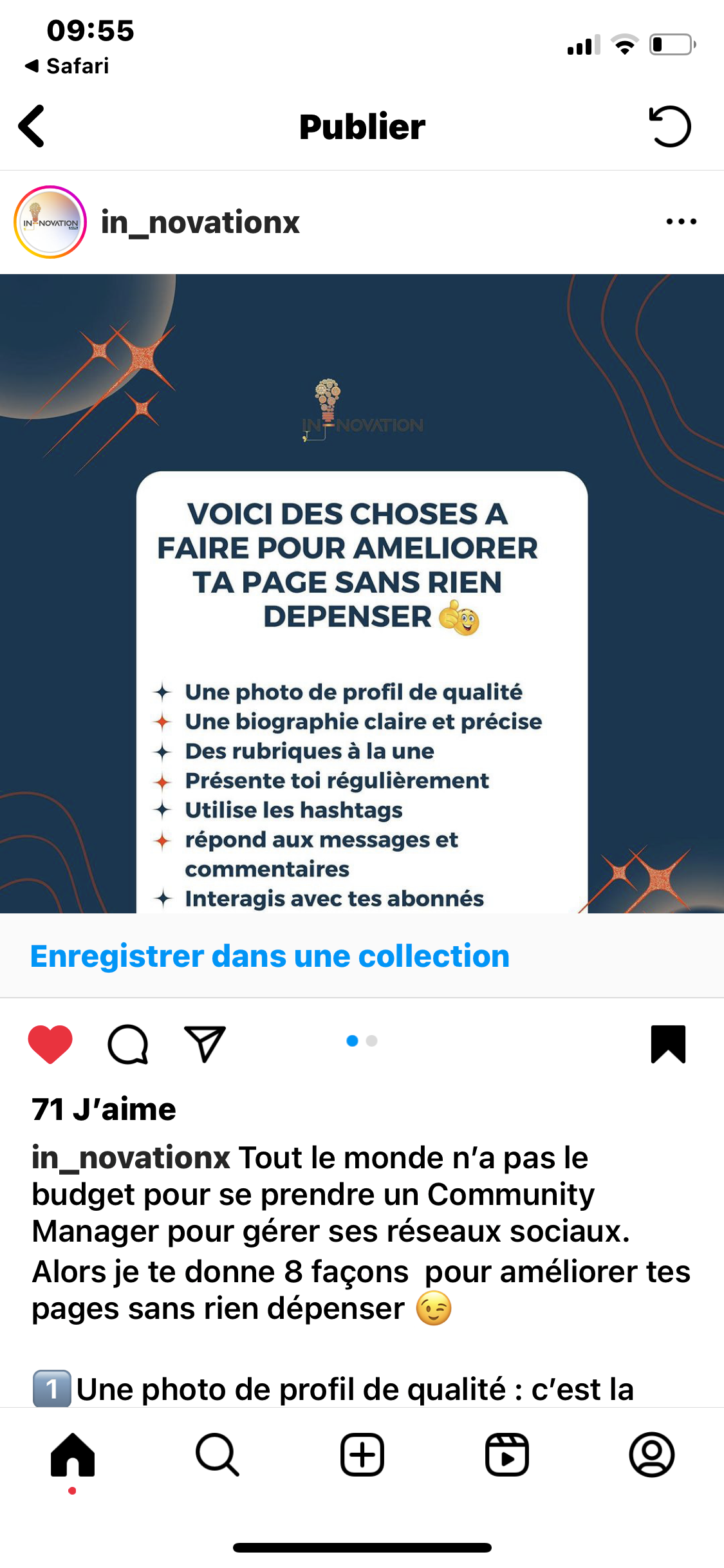The width and height of the screenshot is (724, 1568).
Task: Go back from the Publier screen
Action: point(32,126)
